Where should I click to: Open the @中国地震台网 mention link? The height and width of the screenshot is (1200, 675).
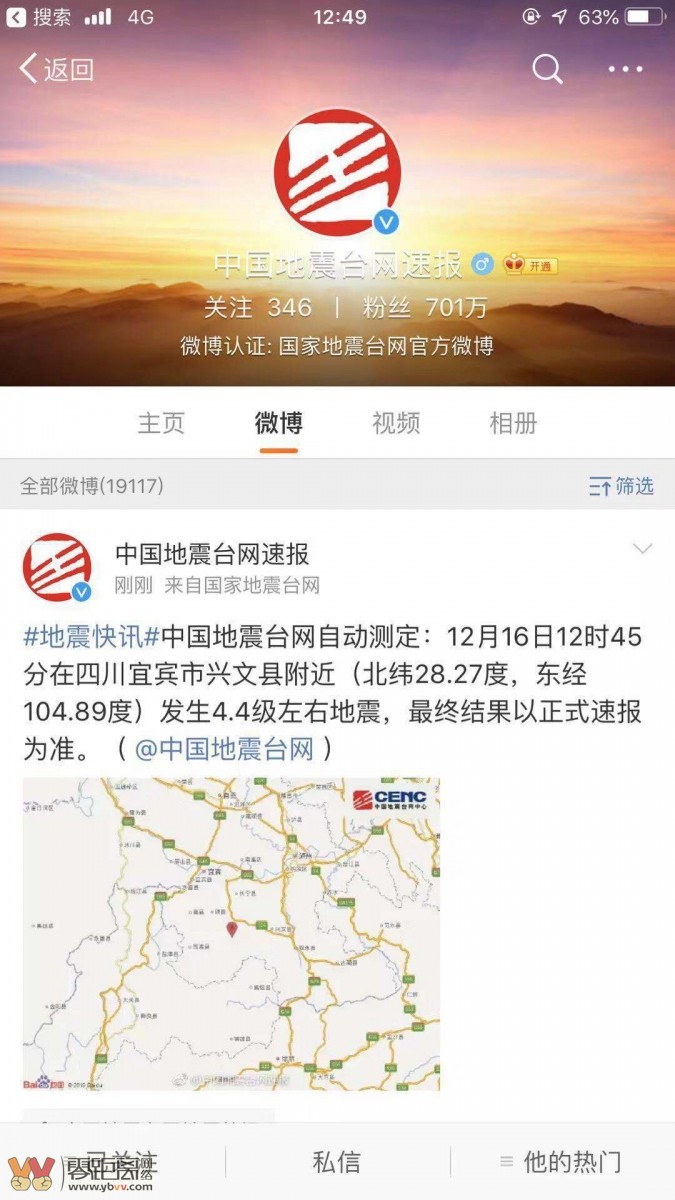coord(225,748)
